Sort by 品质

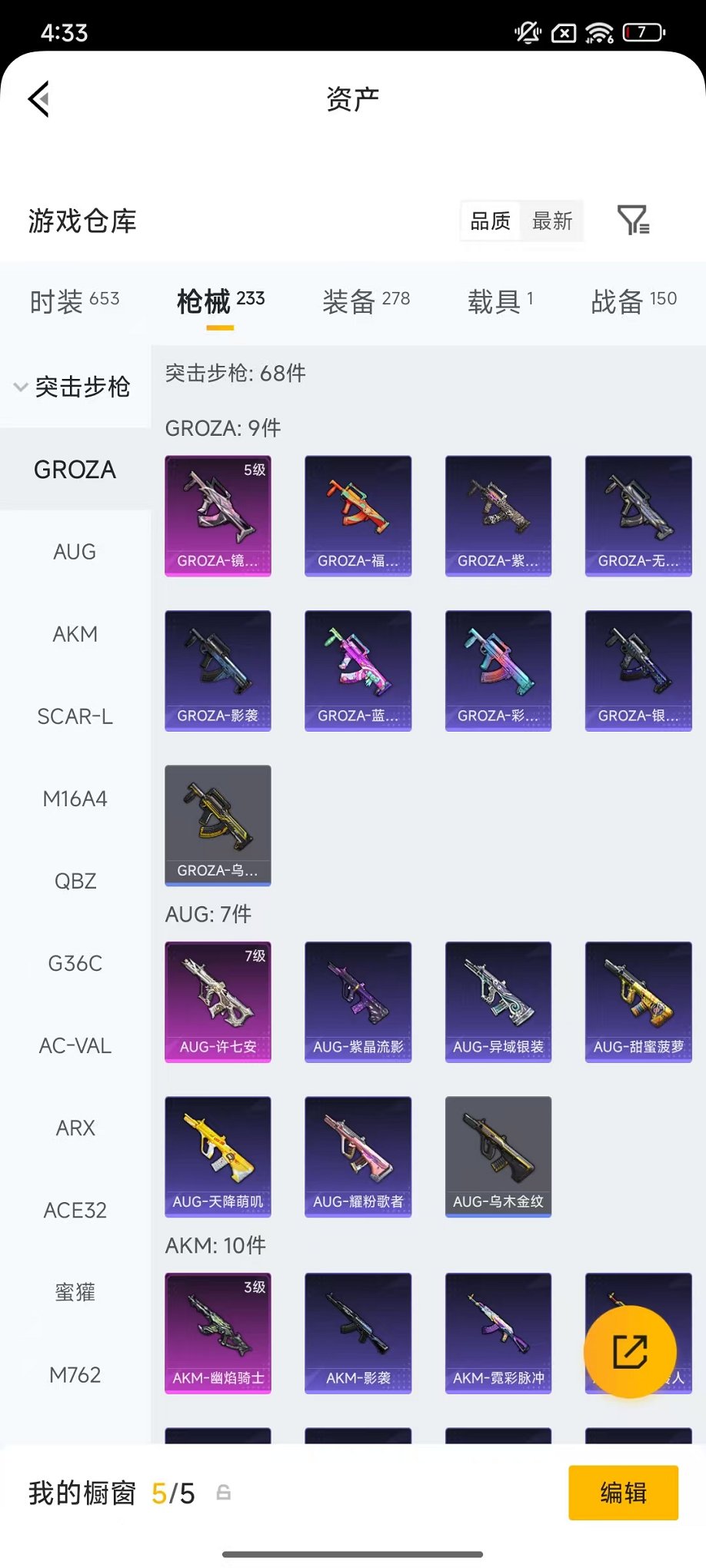(x=491, y=221)
